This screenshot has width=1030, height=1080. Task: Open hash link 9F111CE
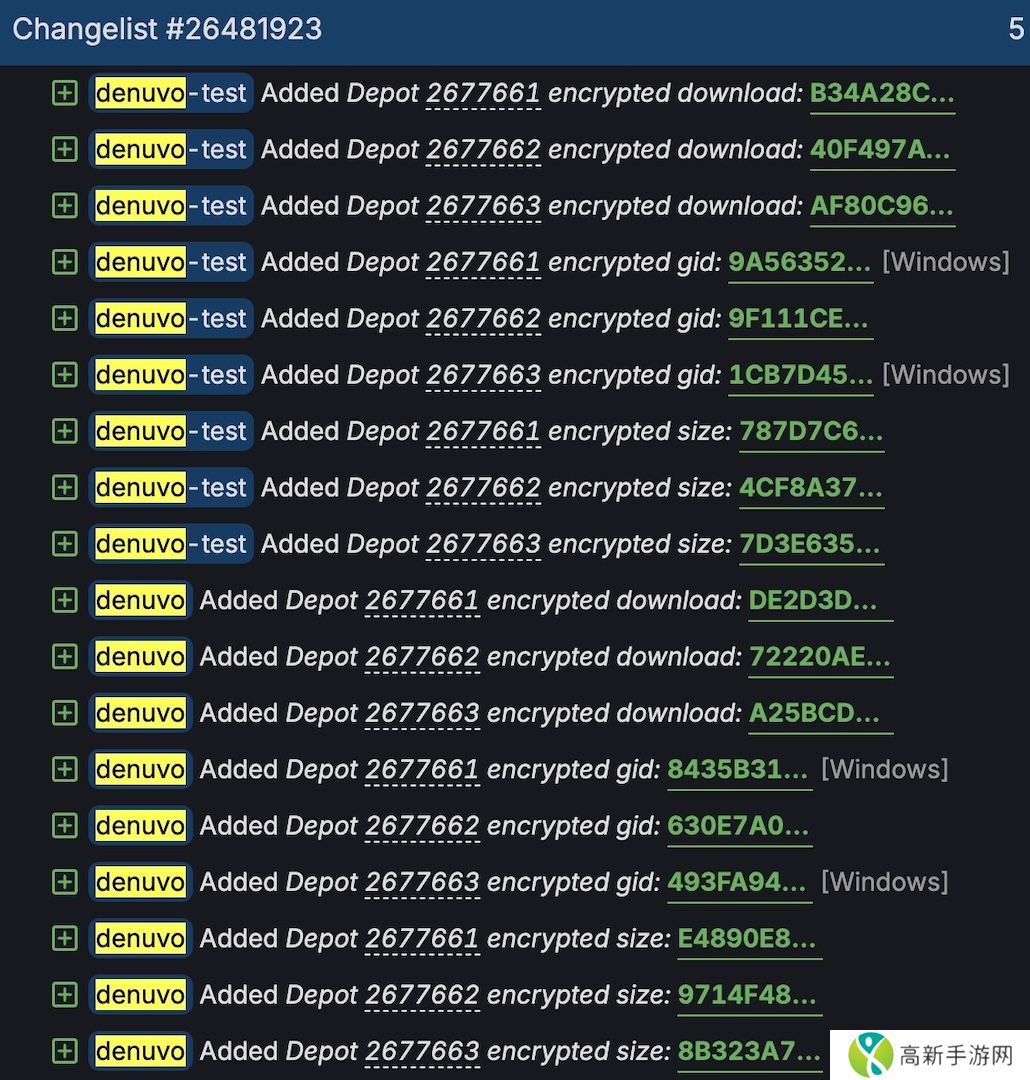click(x=798, y=319)
